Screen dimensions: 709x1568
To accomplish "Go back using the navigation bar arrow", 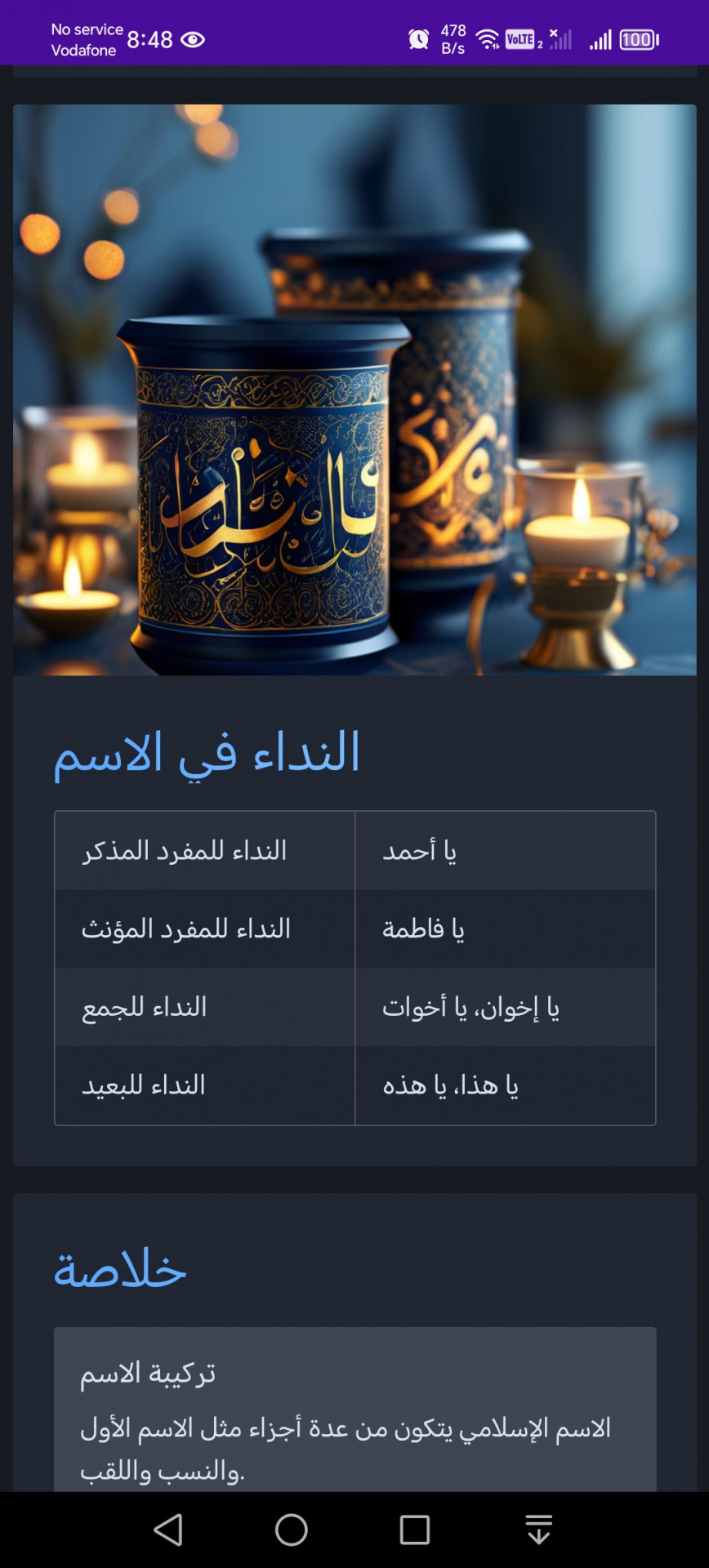I will (x=168, y=1530).
